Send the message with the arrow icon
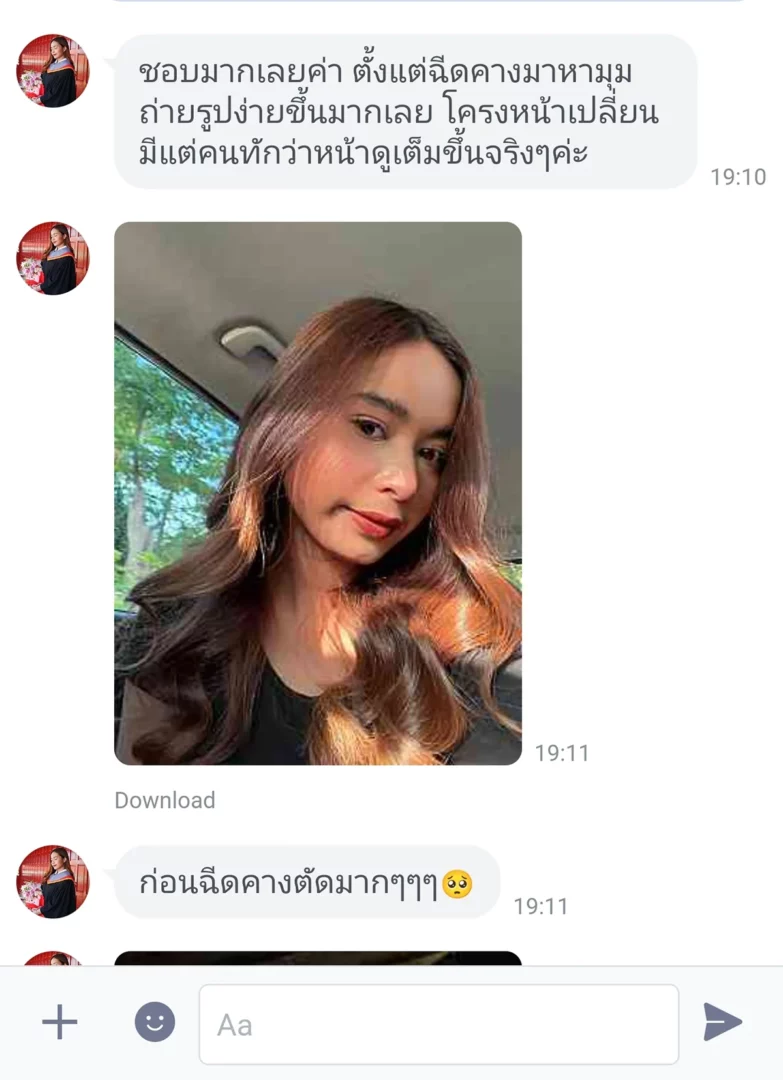The image size is (783, 1080). tap(722, 1022)
